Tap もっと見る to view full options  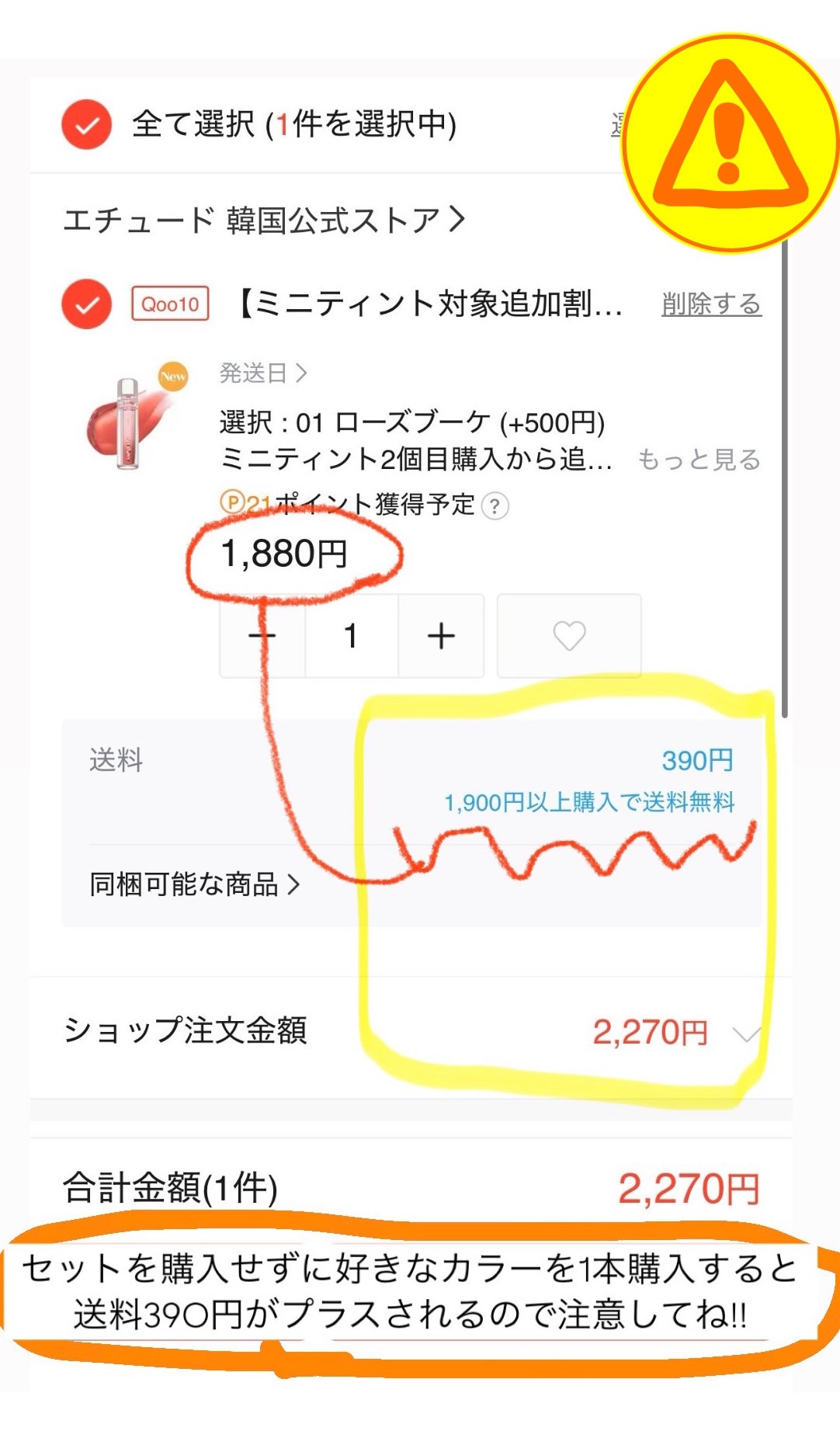(699, 460)
